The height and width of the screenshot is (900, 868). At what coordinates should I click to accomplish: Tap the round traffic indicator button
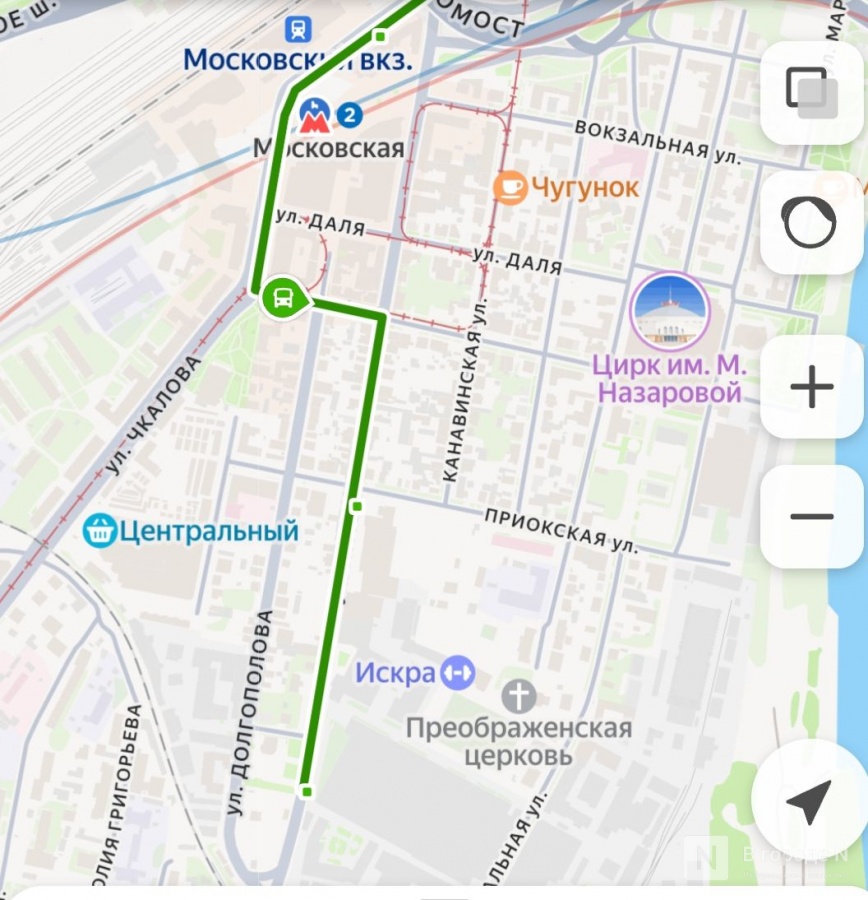[811, 223]
